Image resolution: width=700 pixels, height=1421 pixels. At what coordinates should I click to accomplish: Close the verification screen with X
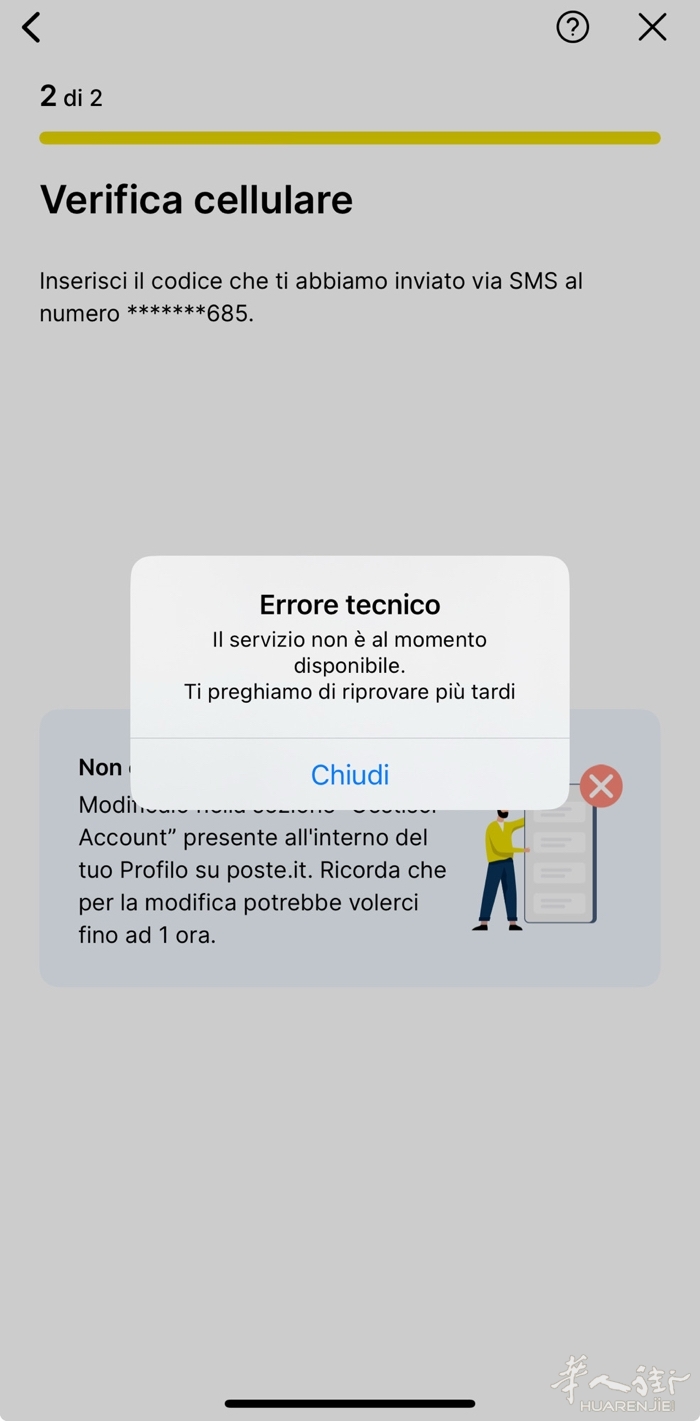[652, 28]
